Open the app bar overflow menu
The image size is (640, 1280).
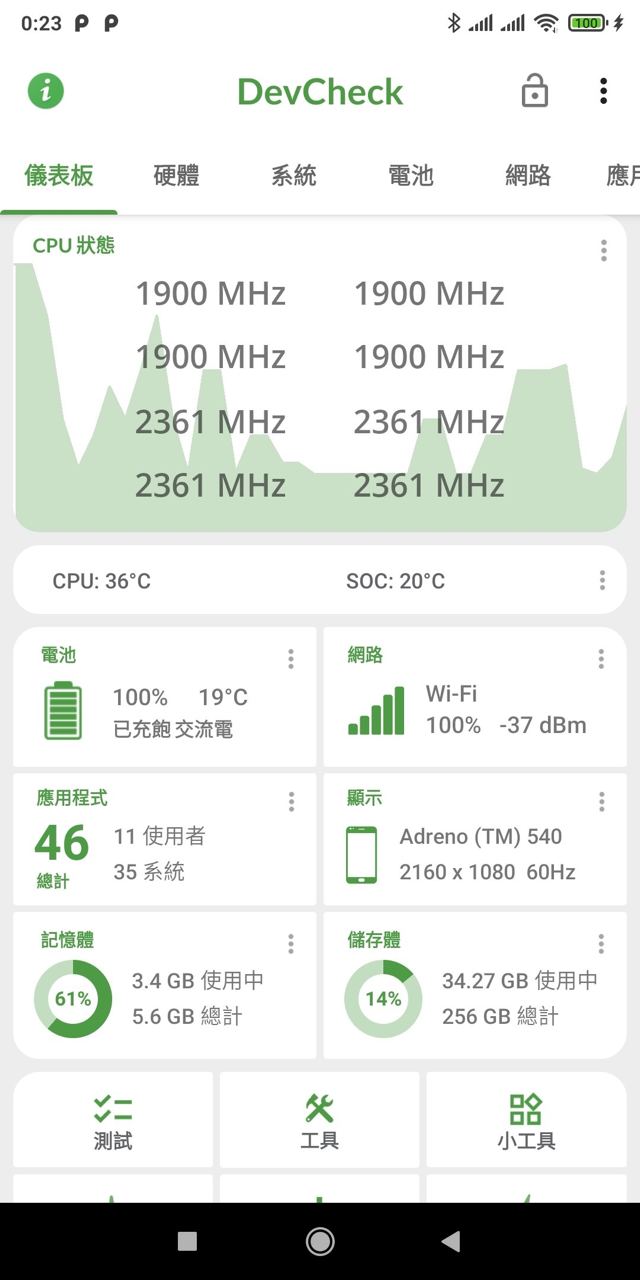pyautogui.click(x=603, y=91)
